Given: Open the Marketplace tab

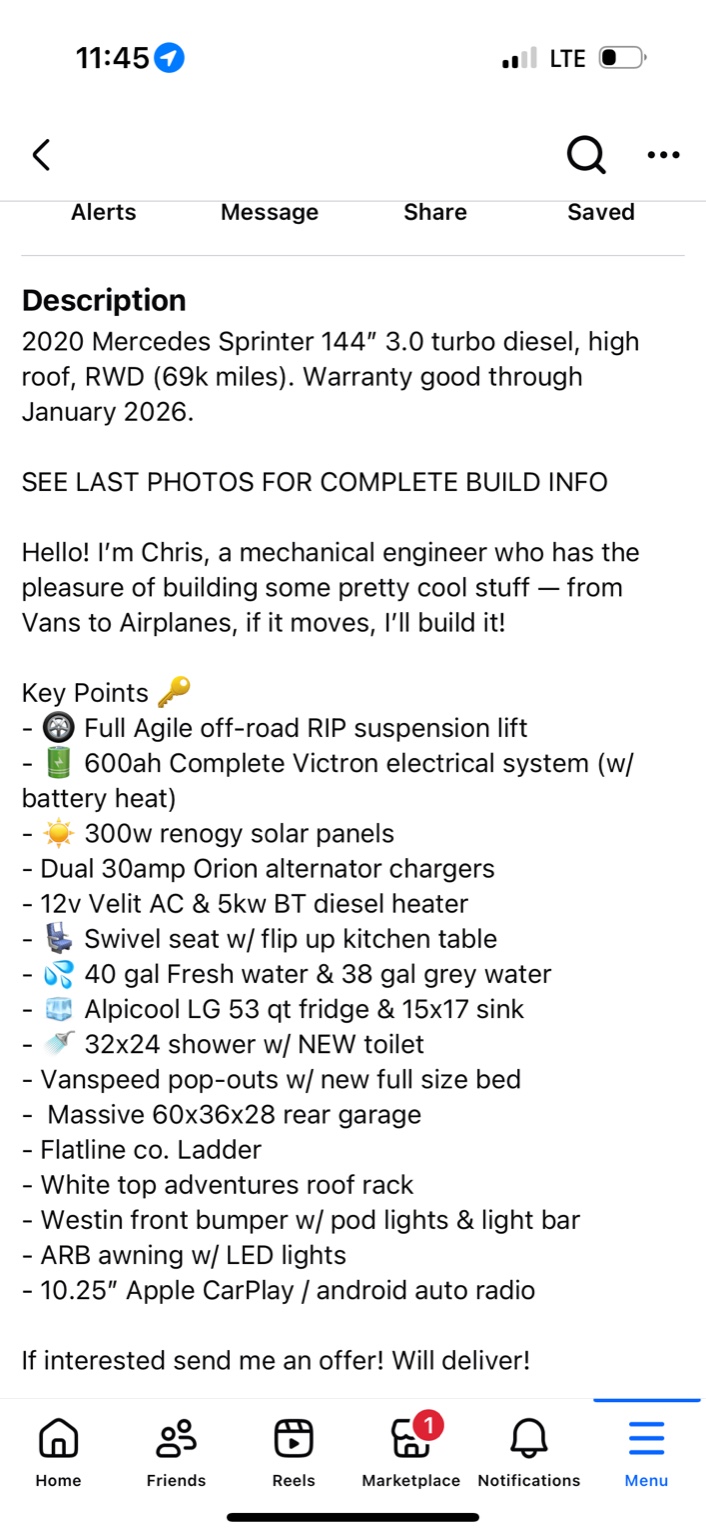Looking at the screenshot, I should pyautogui.click(x=411, y=1451).
